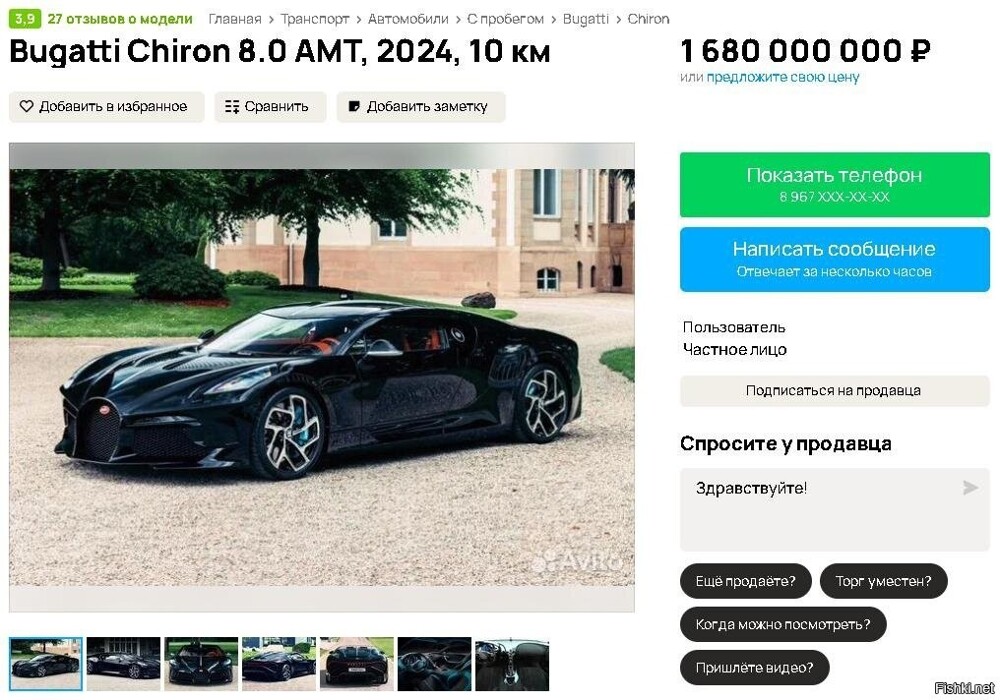Select the Ещё продаёте? quick question
Image resolution: width=1000 pixels, height=700 pixels.
[x=745, y=581]
